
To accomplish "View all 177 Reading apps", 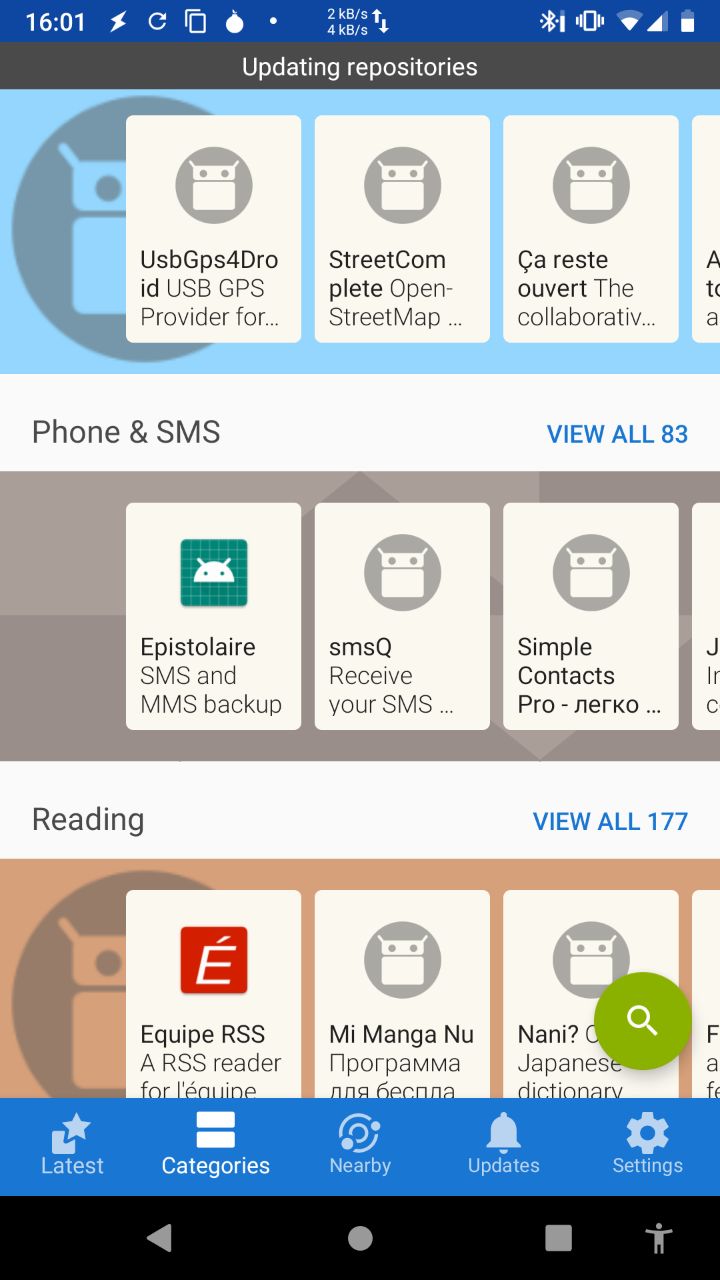I will coord(610,821).
